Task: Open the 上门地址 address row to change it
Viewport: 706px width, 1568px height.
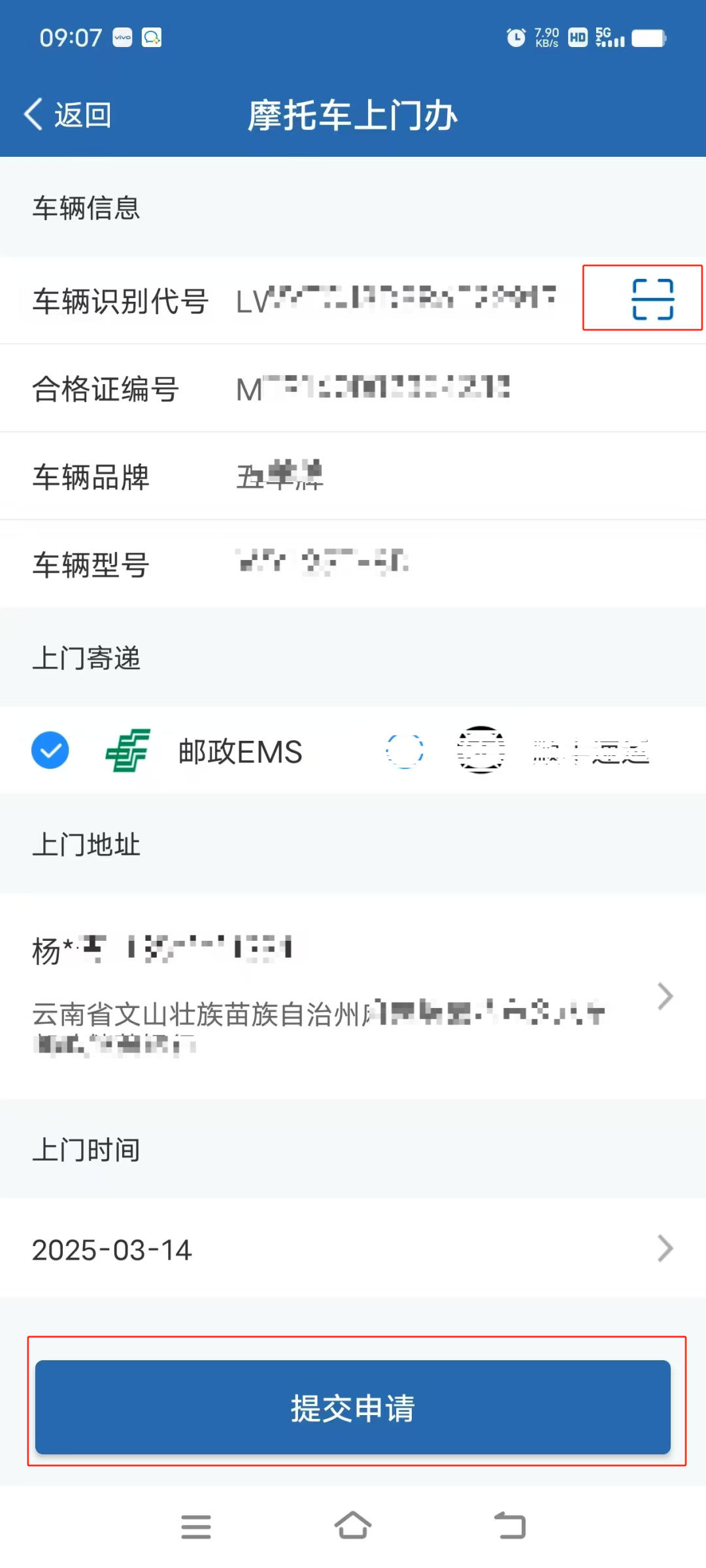Action: click(x=353, y=996)
